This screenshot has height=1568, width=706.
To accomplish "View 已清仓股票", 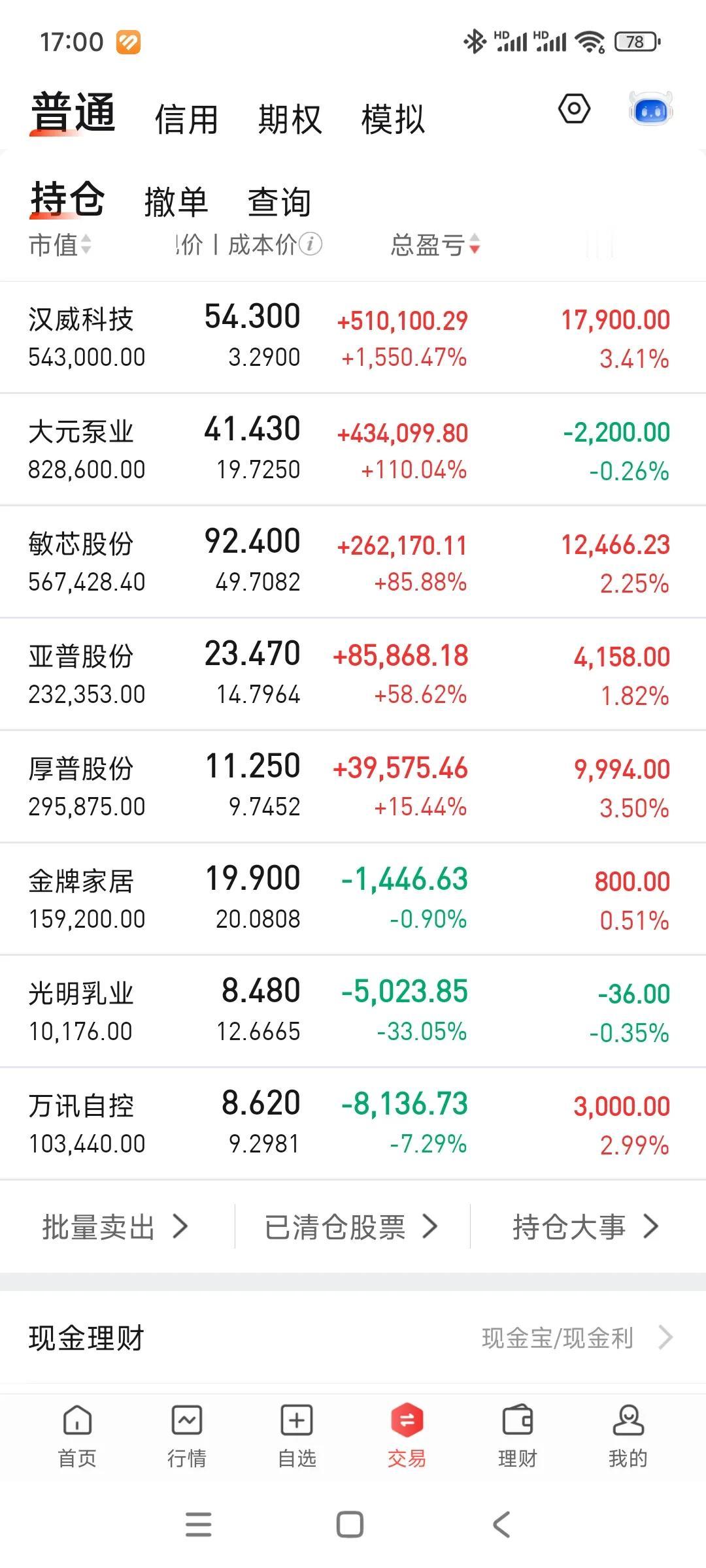I will click(351, 1227).
